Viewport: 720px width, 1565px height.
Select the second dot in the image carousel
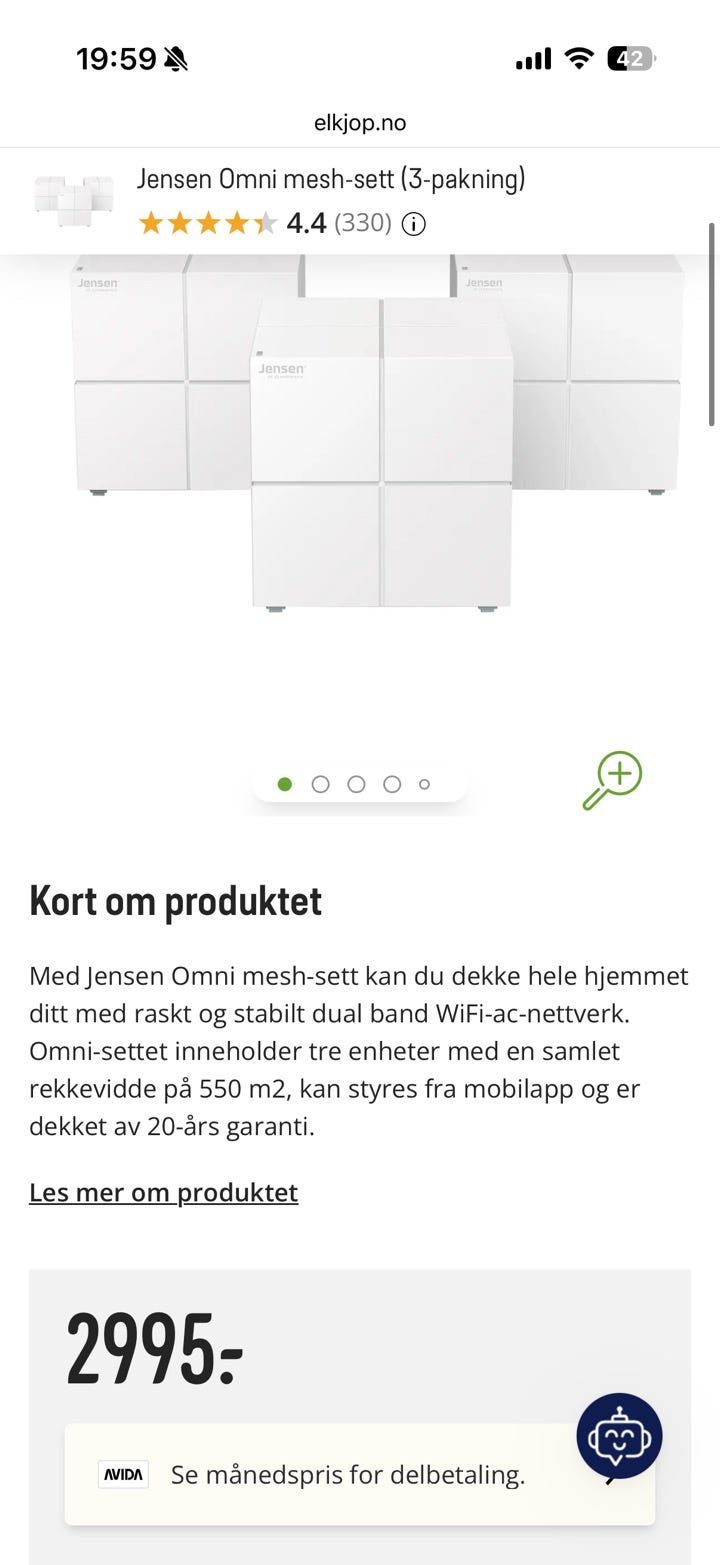[x=320, y=784]
